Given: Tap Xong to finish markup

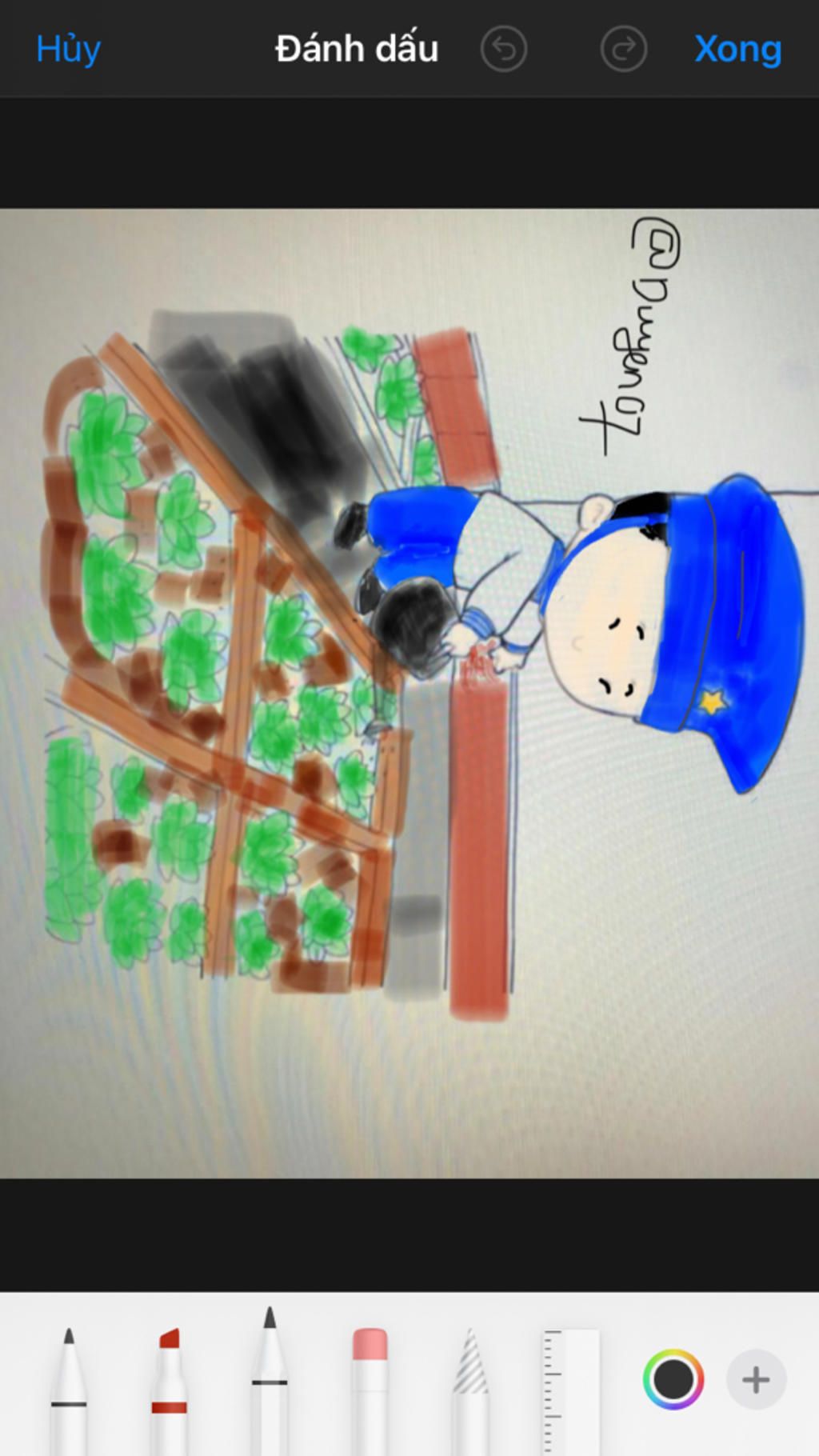Looking at the screenshot, I should 737,50.
